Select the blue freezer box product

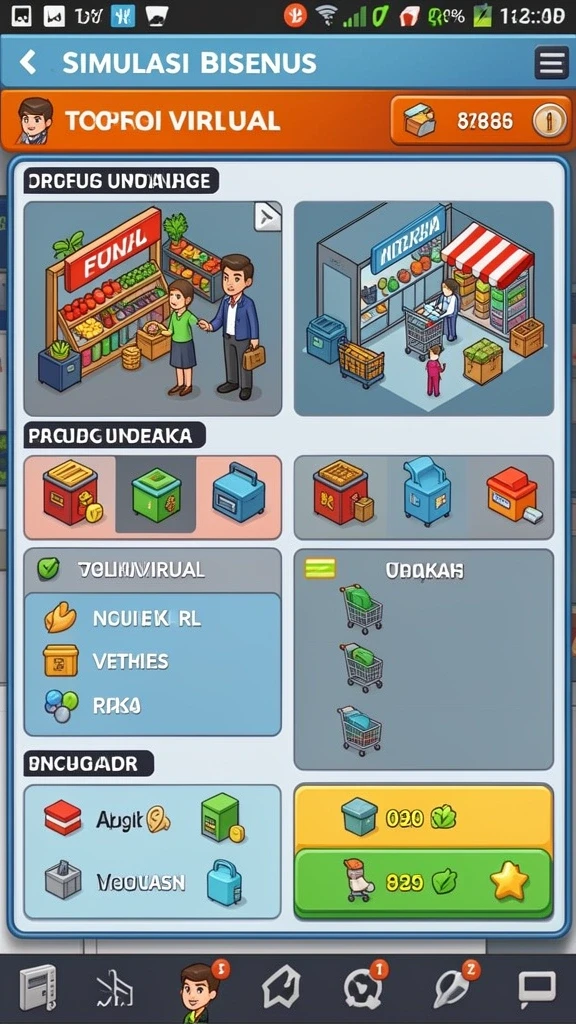click(x=238, y=494)
